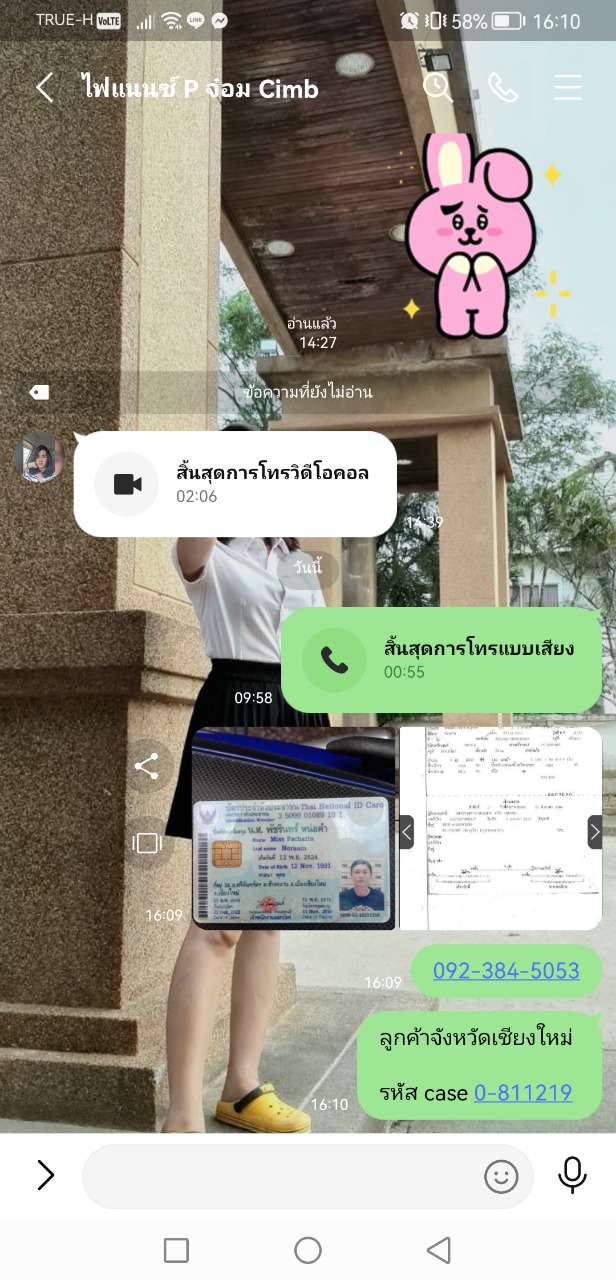Tap the ended voice call message
The height and width of the screenshot is (1280, 616).
tap(441, 659)
